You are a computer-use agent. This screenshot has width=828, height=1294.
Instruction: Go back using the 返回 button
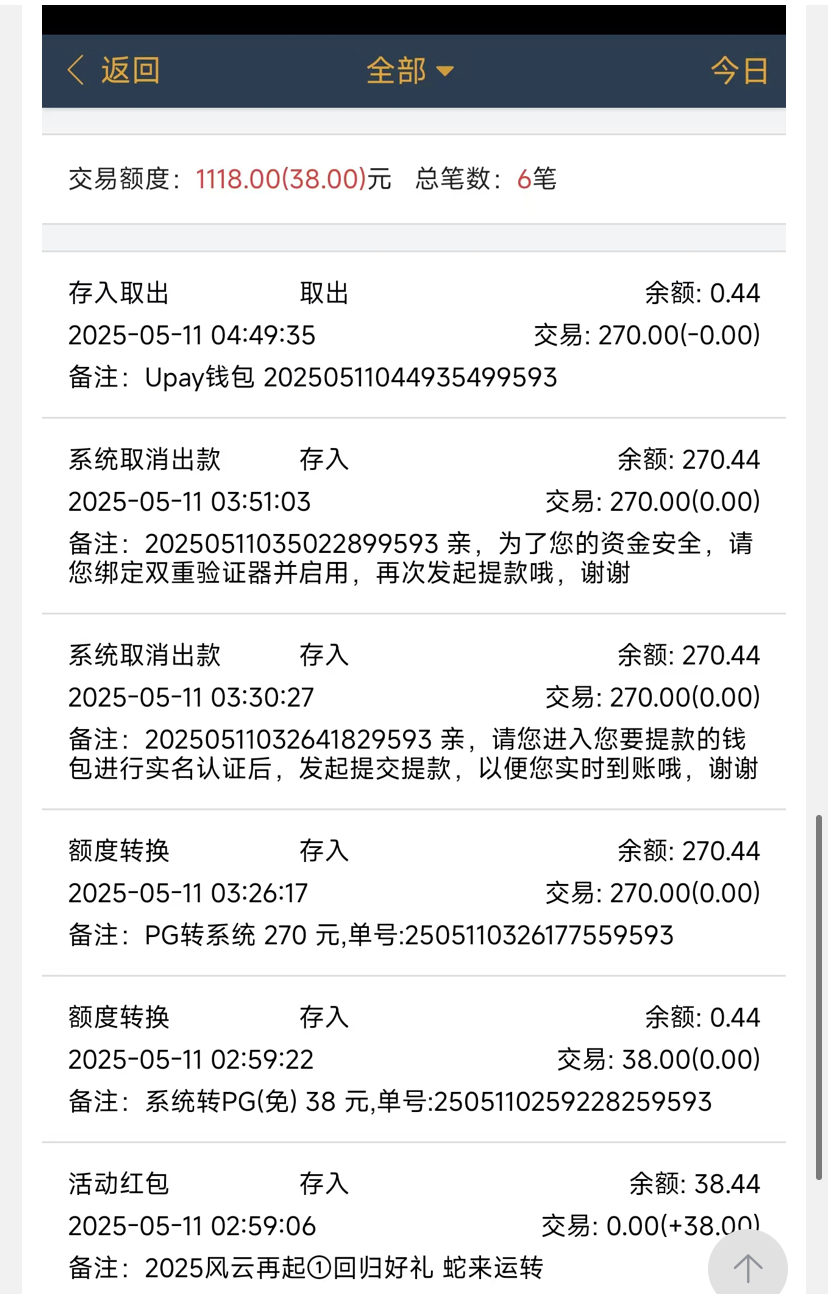[113, 71]
